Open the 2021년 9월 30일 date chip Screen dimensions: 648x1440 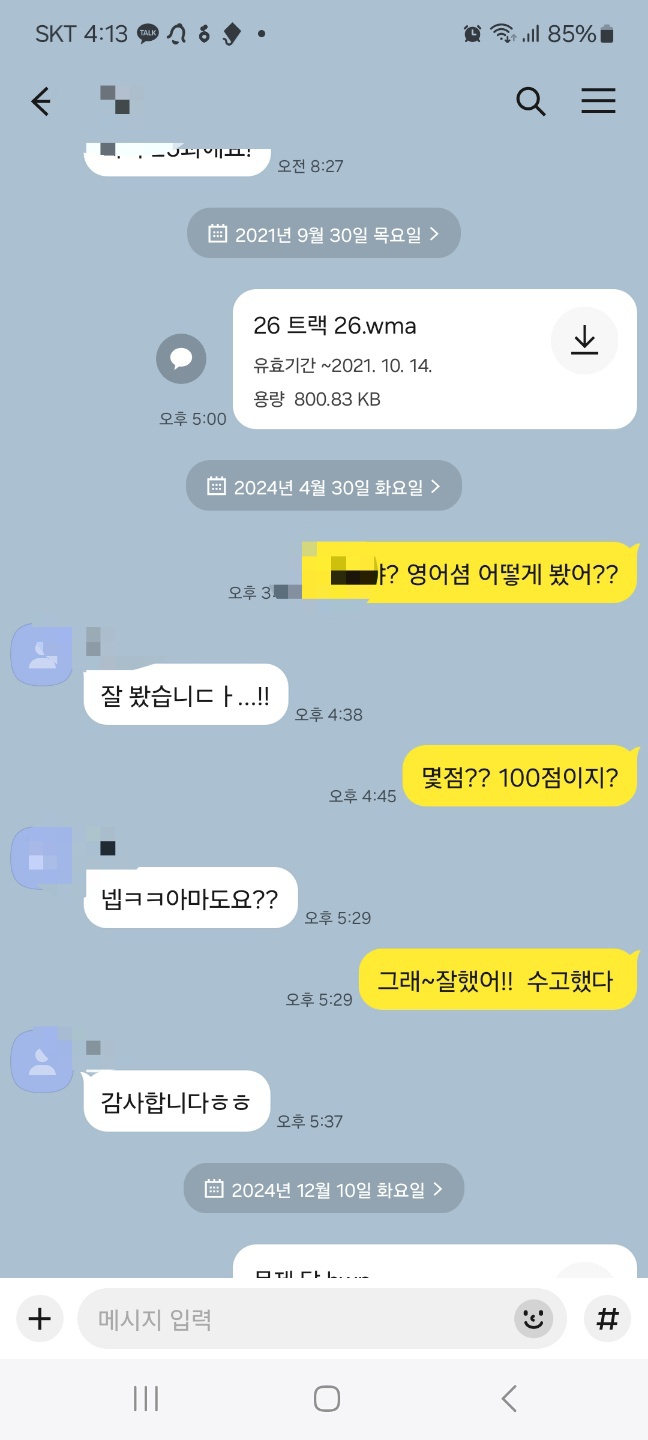coord(324,234)
